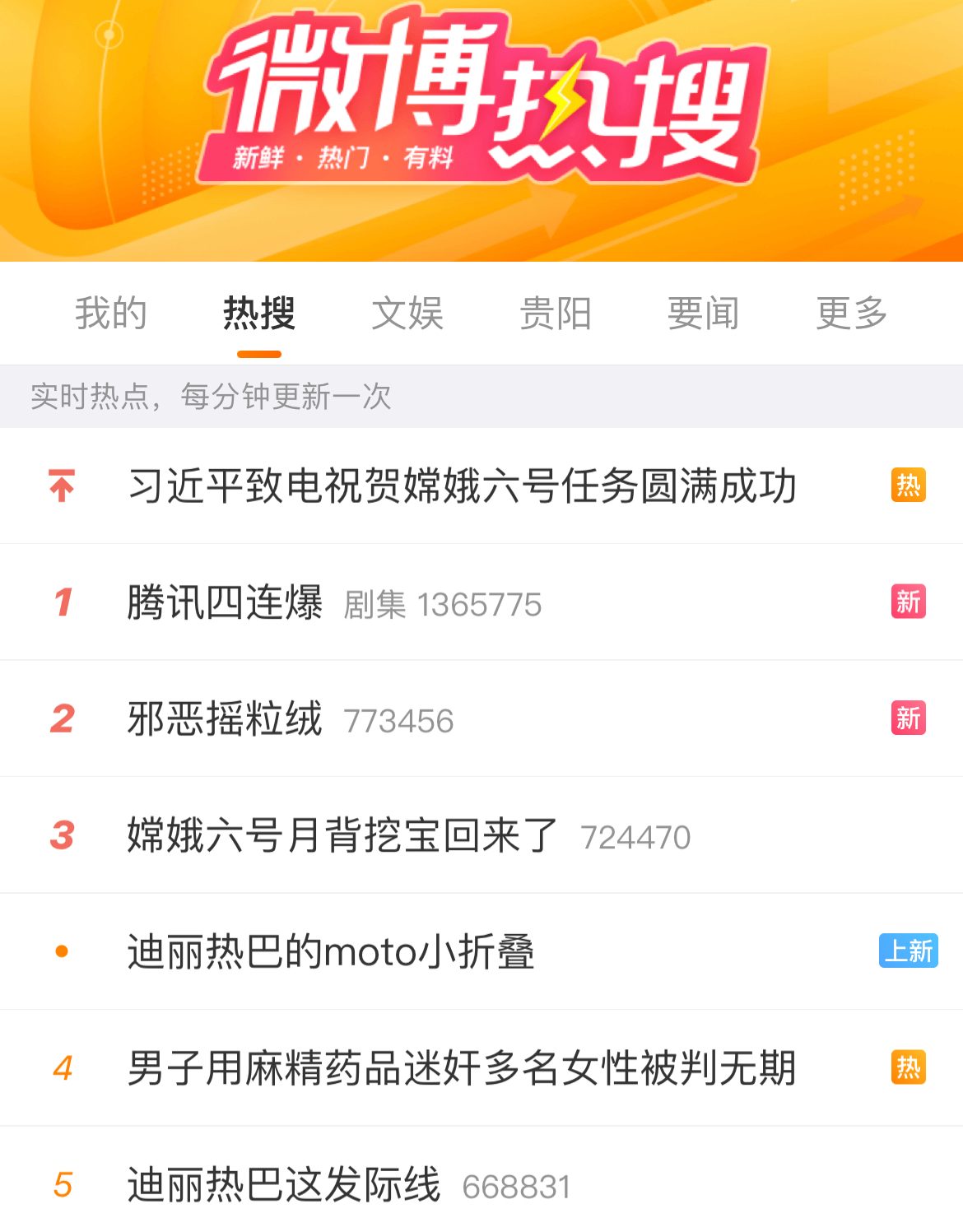View topic 男子用麻精药品迷奸多名女性被判无期
Screen dimensions: 963x1232
tap(463, 1068)
